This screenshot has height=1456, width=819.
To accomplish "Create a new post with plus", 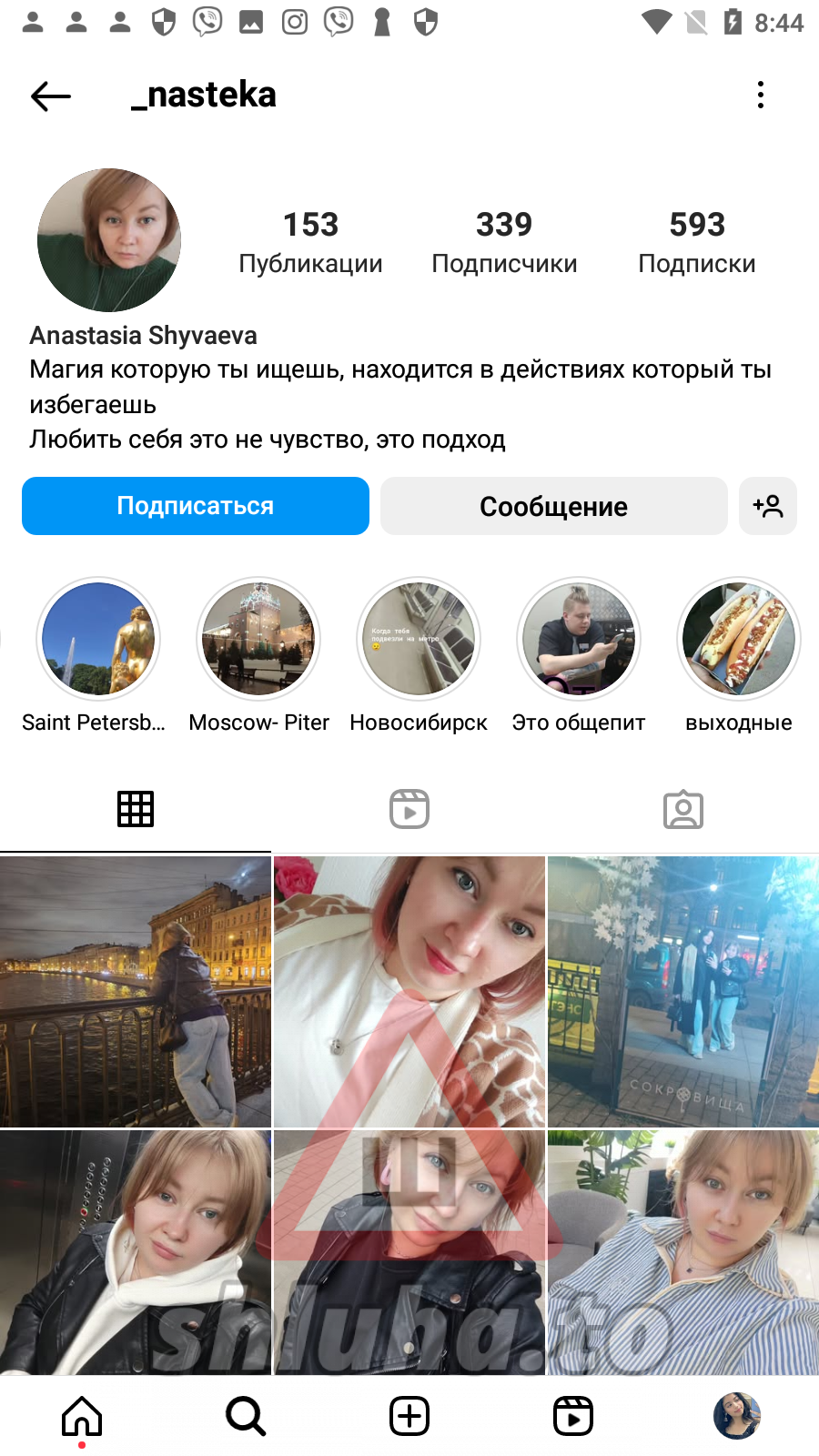I will coord(409,1416).
